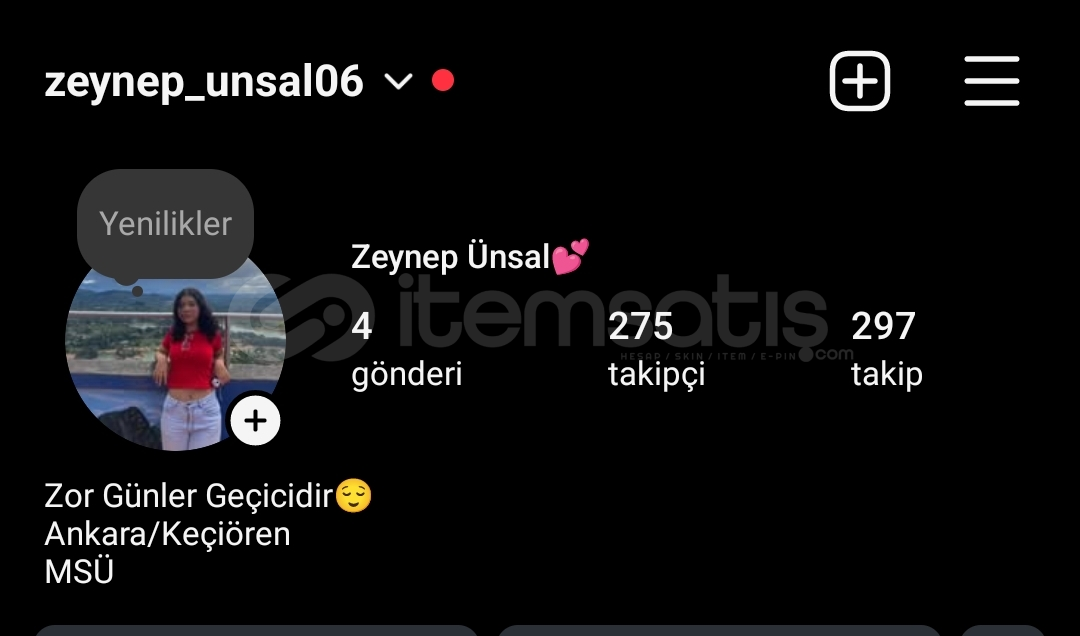Open the create new post button
The height and width of the screenshot is (636, 1080).
coord(859,81)
